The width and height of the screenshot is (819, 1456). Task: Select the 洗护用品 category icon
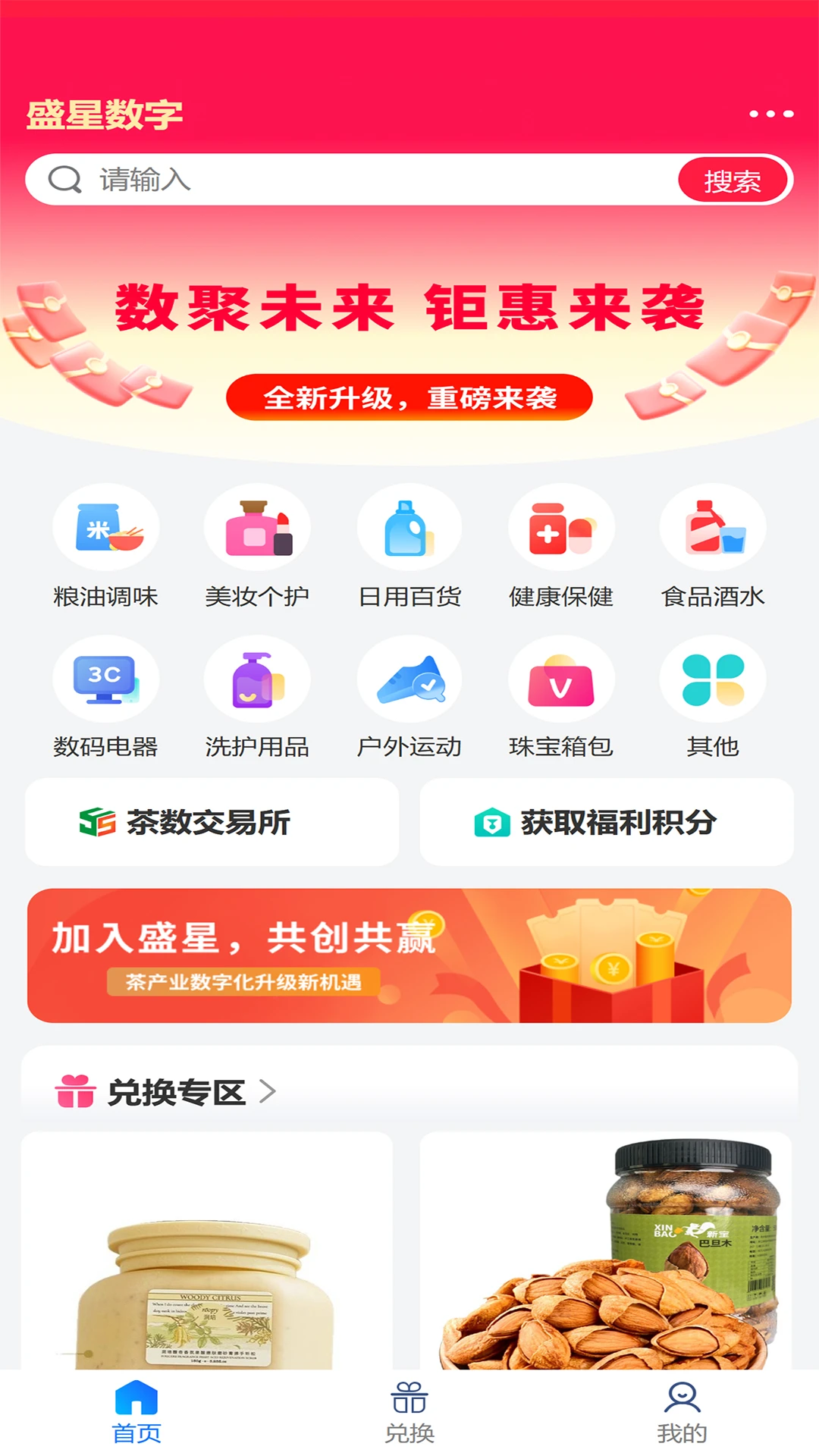[258, 679]
